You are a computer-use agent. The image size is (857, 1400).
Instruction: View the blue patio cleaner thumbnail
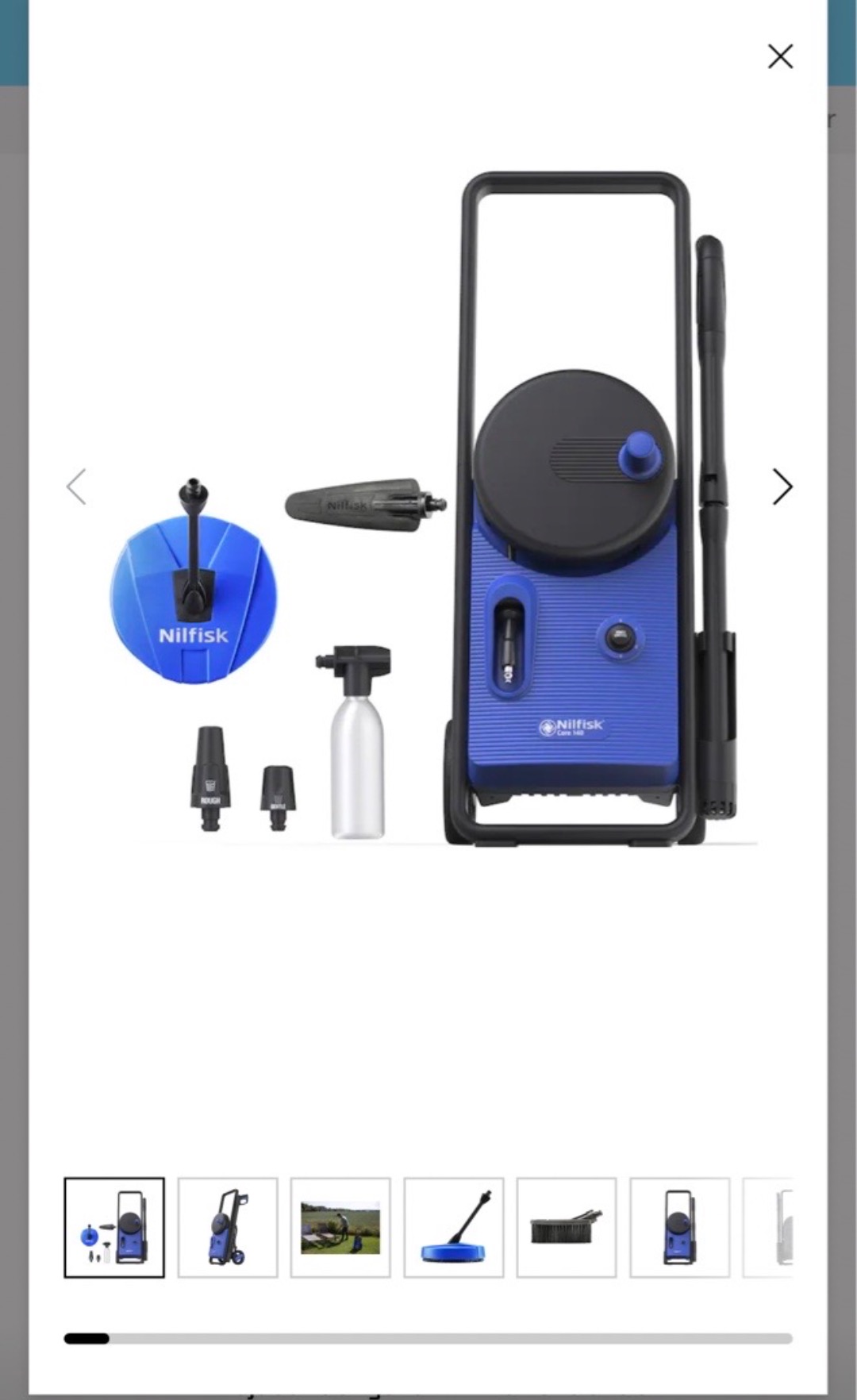(x=454, y=1227)
